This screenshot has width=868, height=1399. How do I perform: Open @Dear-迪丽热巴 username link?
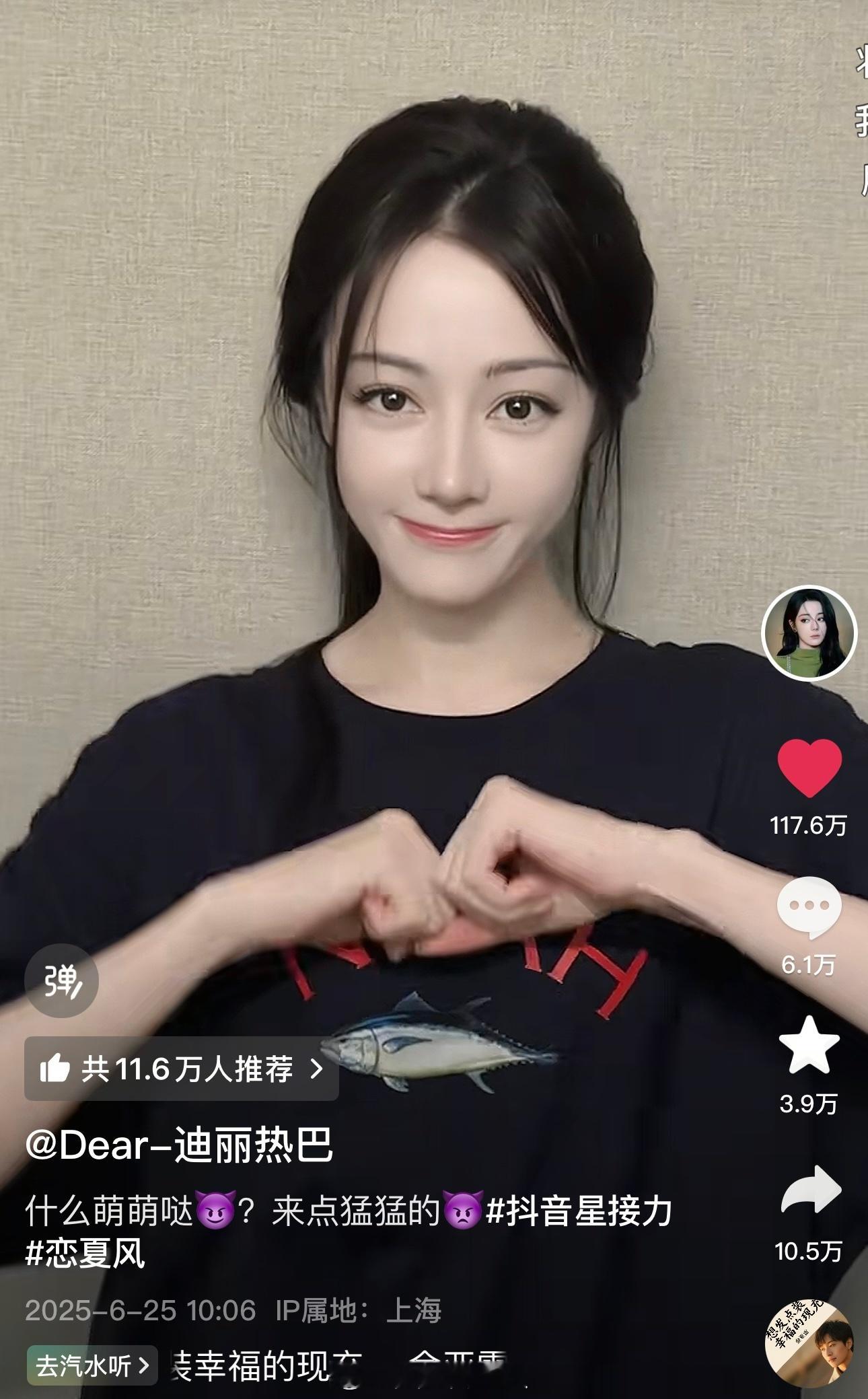coord(179,1145)
